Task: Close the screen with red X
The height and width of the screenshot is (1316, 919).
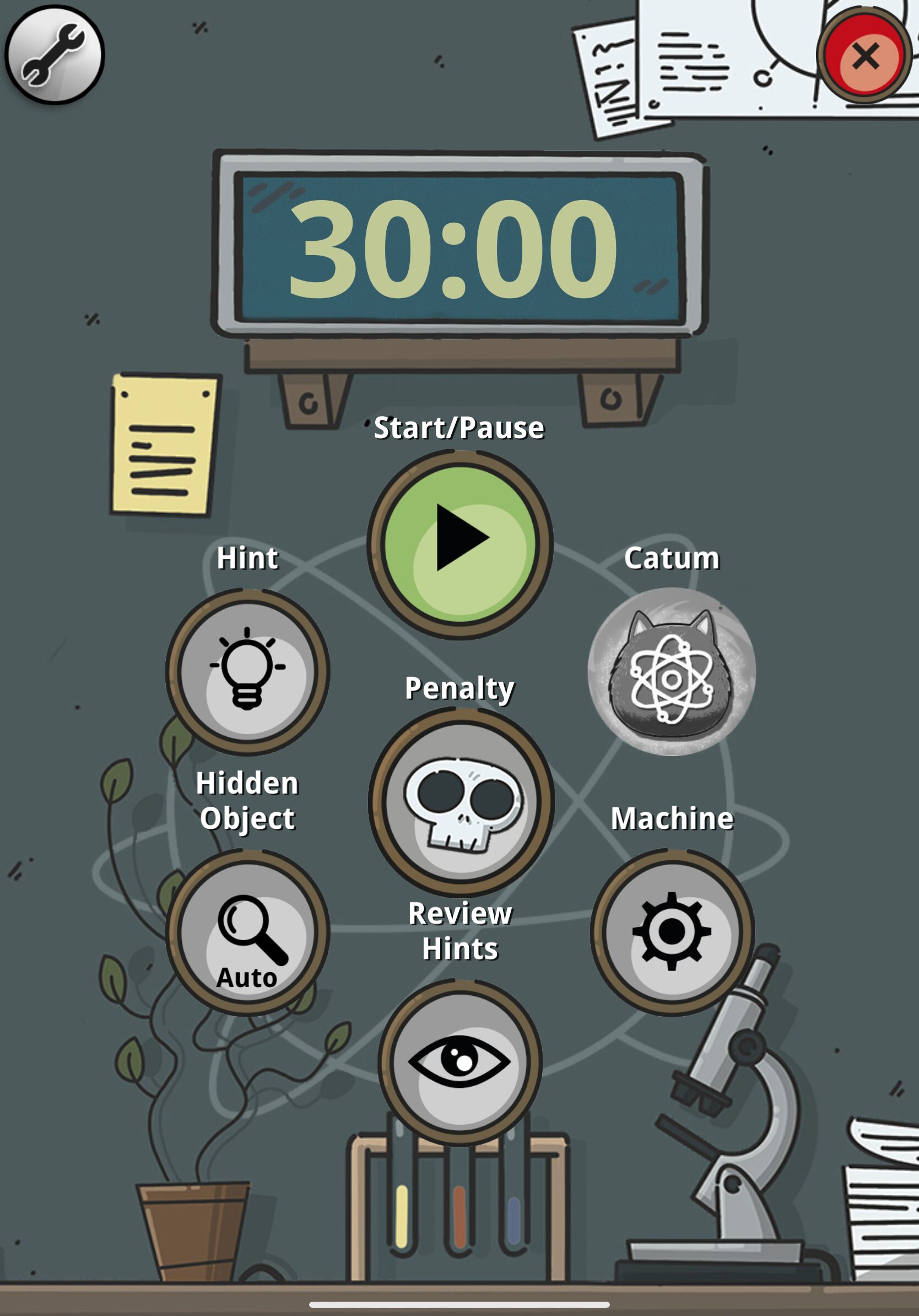Action: (x=864, y=56)
